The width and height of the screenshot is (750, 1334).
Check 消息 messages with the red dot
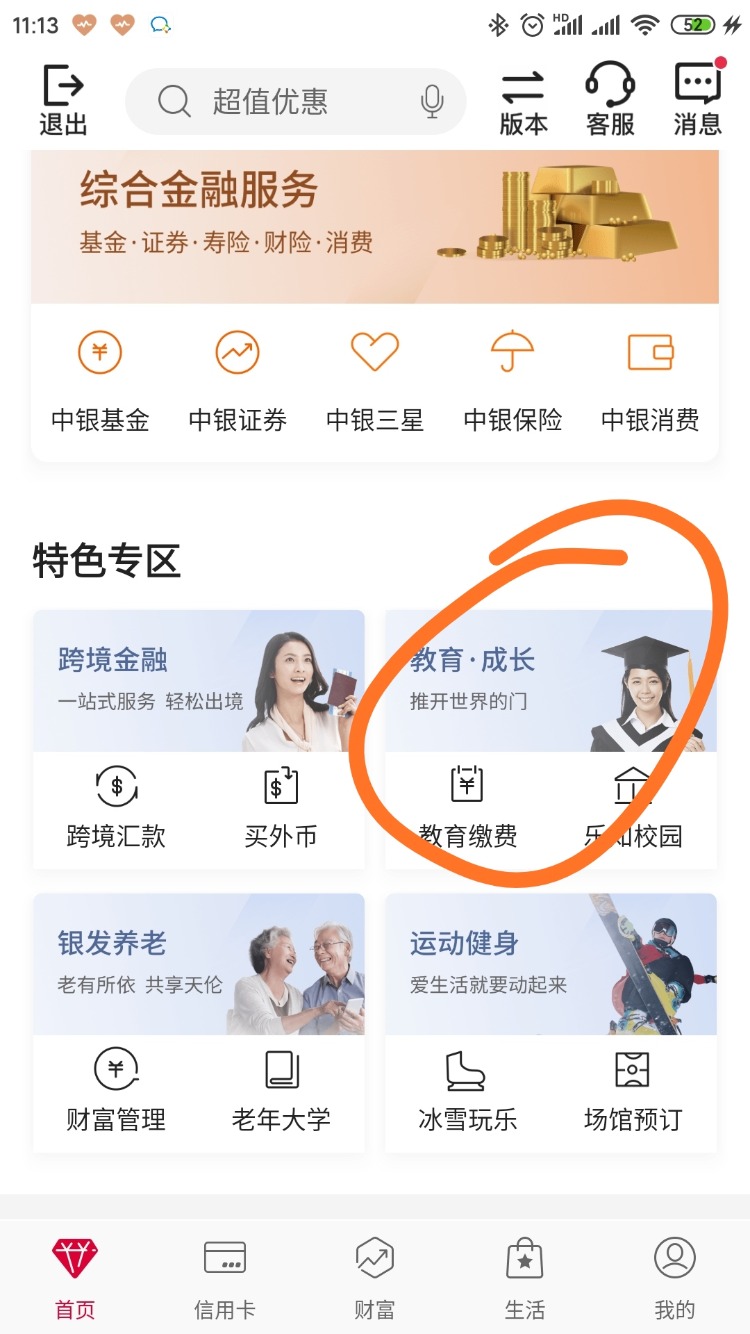tap(695, 97)
